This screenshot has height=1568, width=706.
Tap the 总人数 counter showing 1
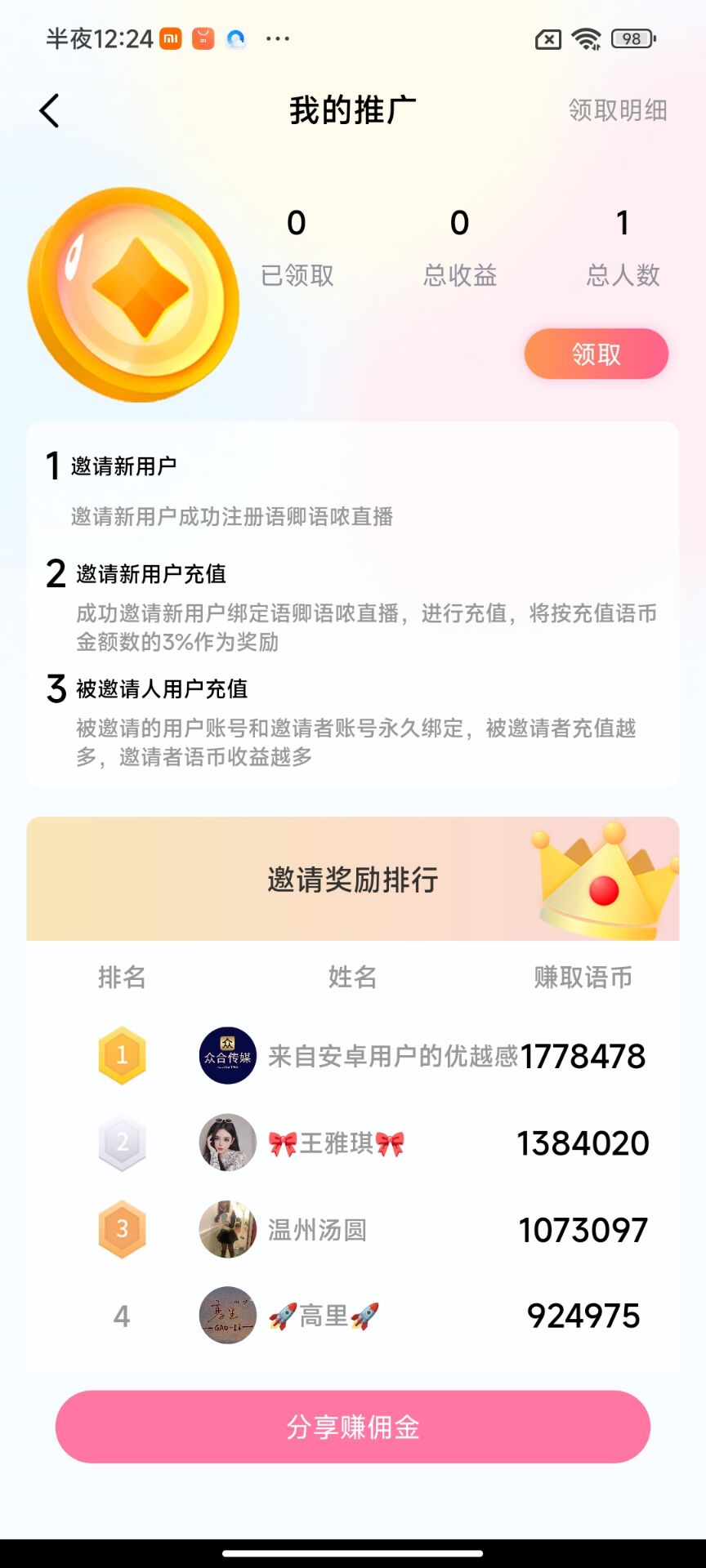coord(622,245)
